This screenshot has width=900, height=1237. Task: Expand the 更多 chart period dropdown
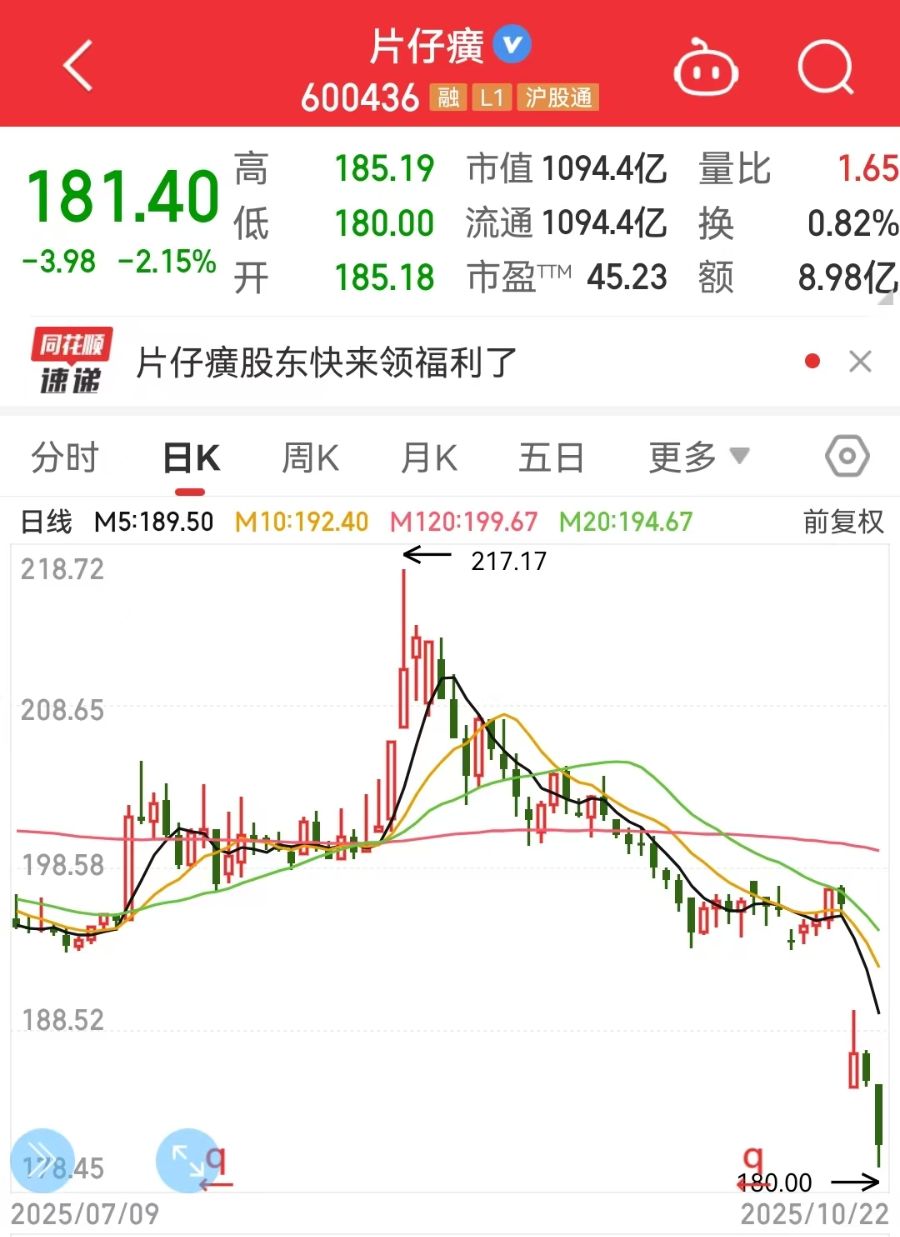[698, 458]
